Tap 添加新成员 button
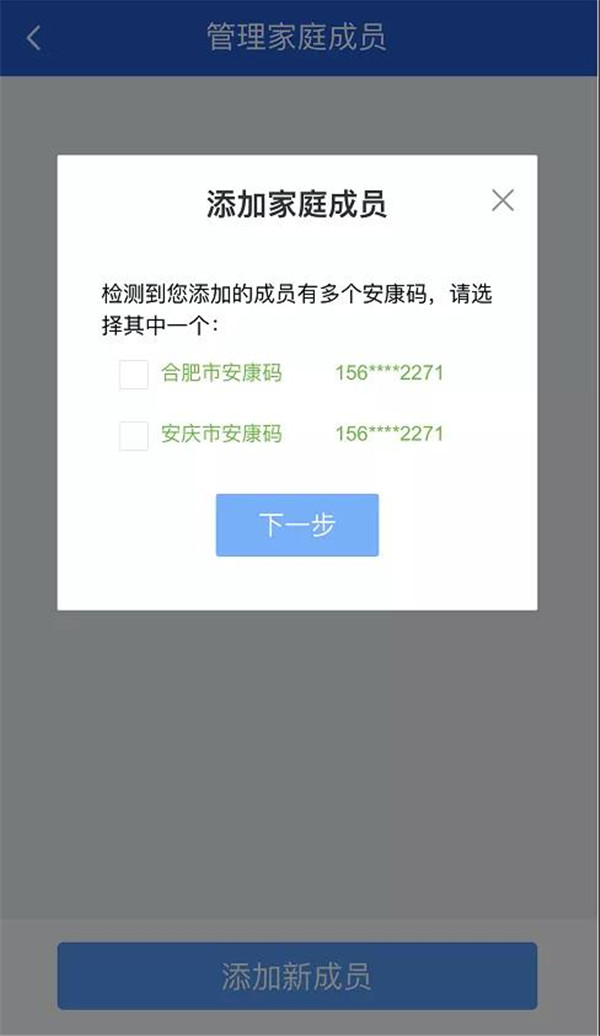Viewport: 600px width, 1036px height. click(x=297, y=976)
